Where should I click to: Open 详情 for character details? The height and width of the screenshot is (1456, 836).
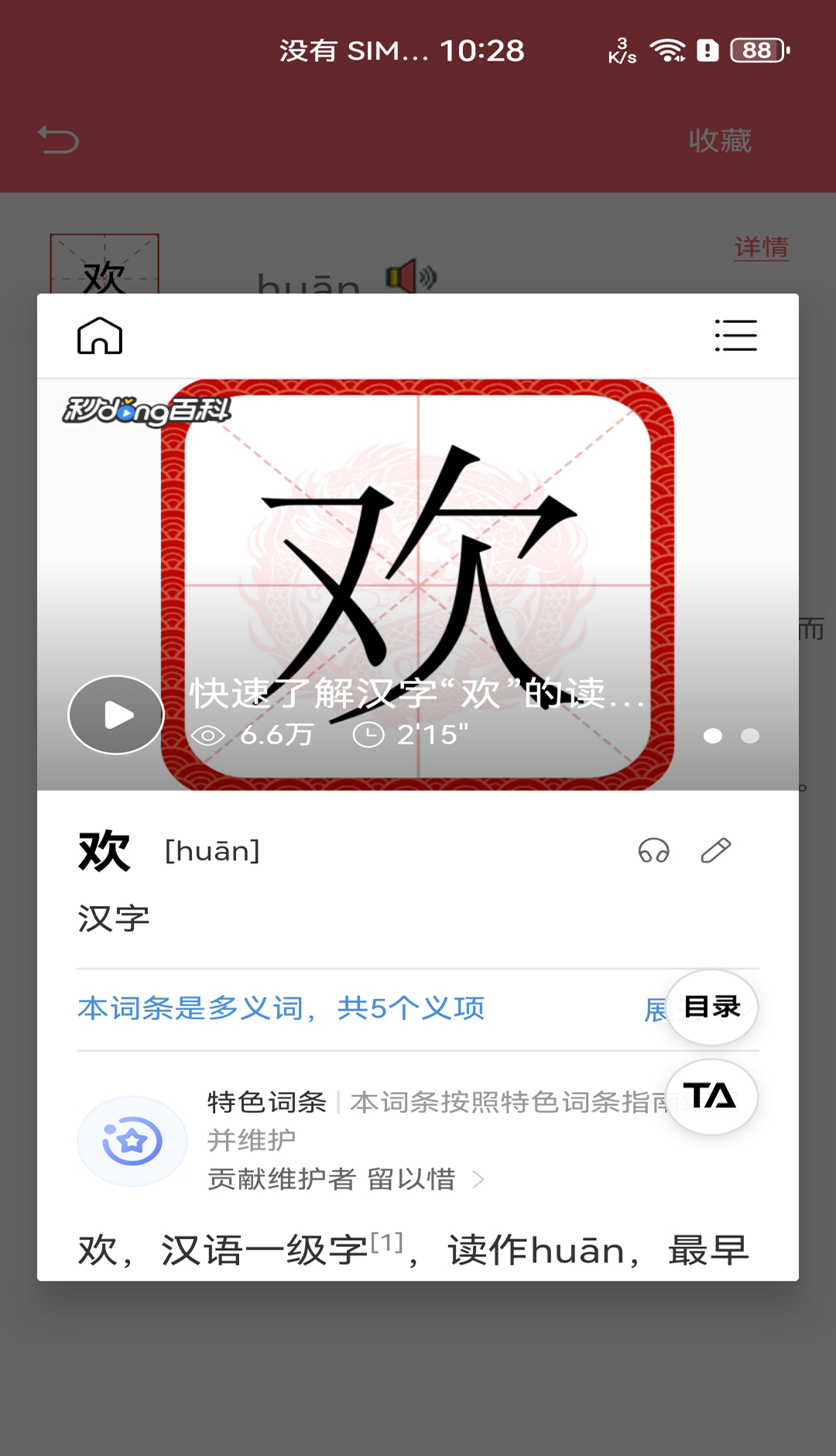[x=761, y=248]
